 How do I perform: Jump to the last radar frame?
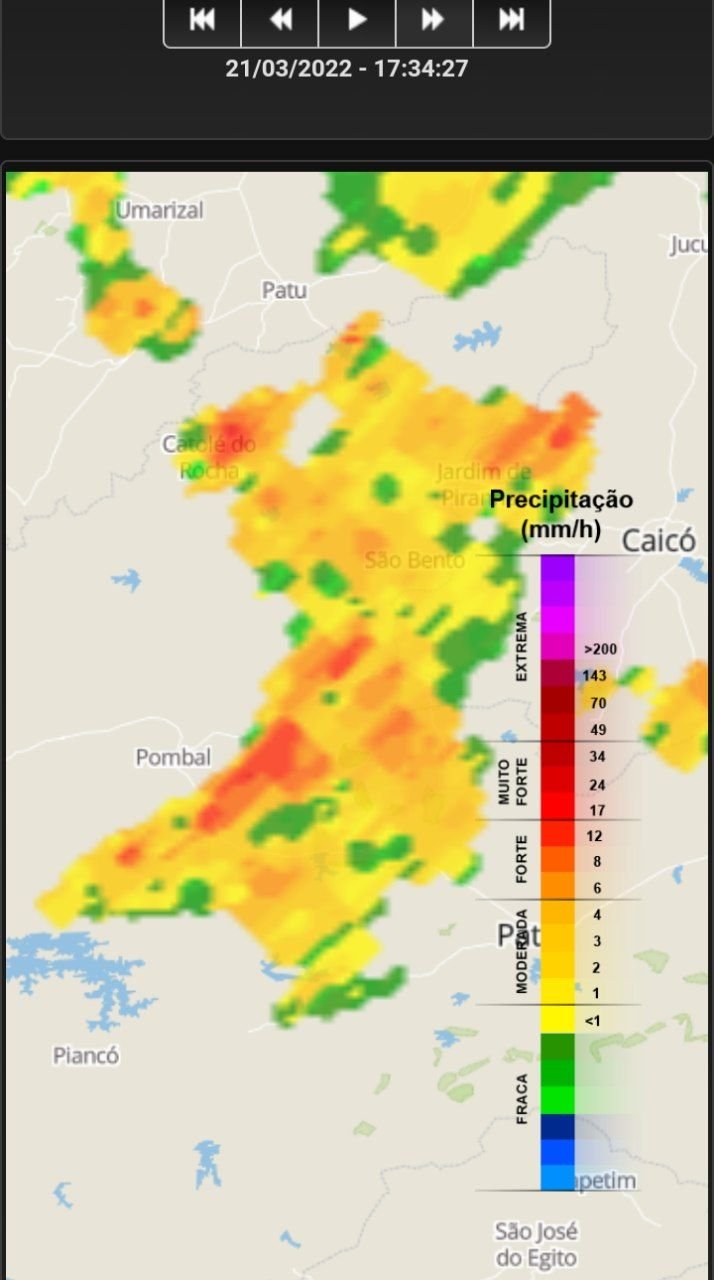pyautogui.click(x=511, y=20)
